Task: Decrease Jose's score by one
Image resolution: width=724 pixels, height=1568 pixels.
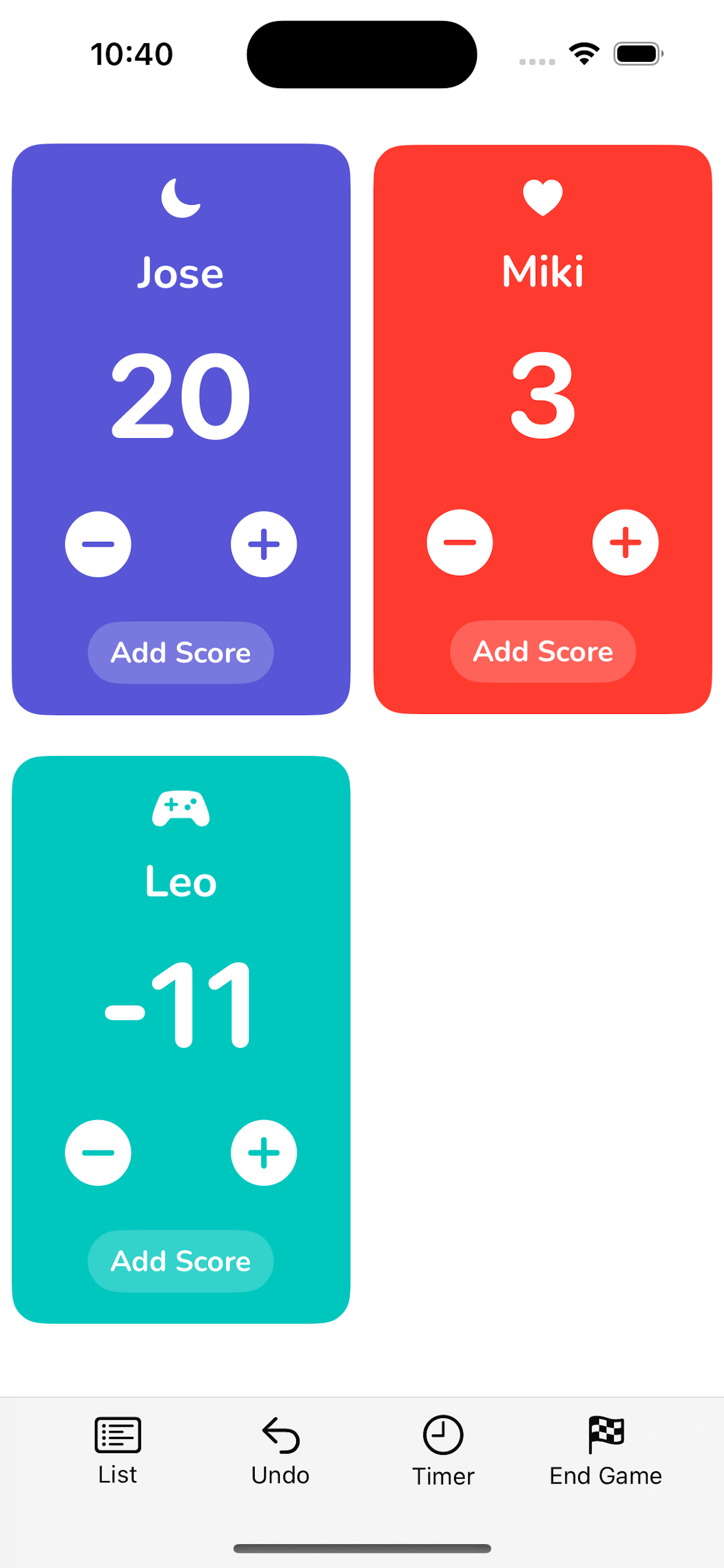Action: point(98,544)
